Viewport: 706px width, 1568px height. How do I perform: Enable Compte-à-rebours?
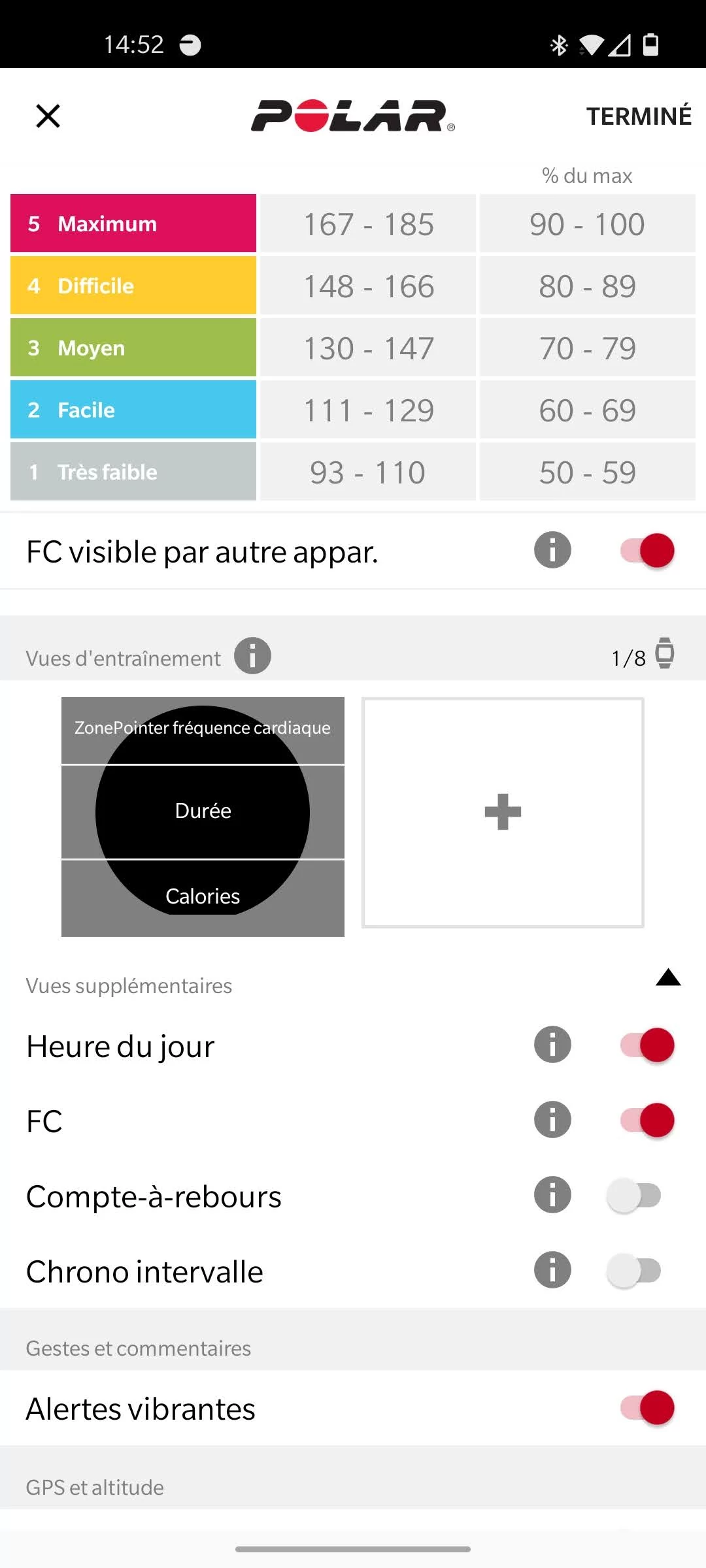tap(634, 1196)
